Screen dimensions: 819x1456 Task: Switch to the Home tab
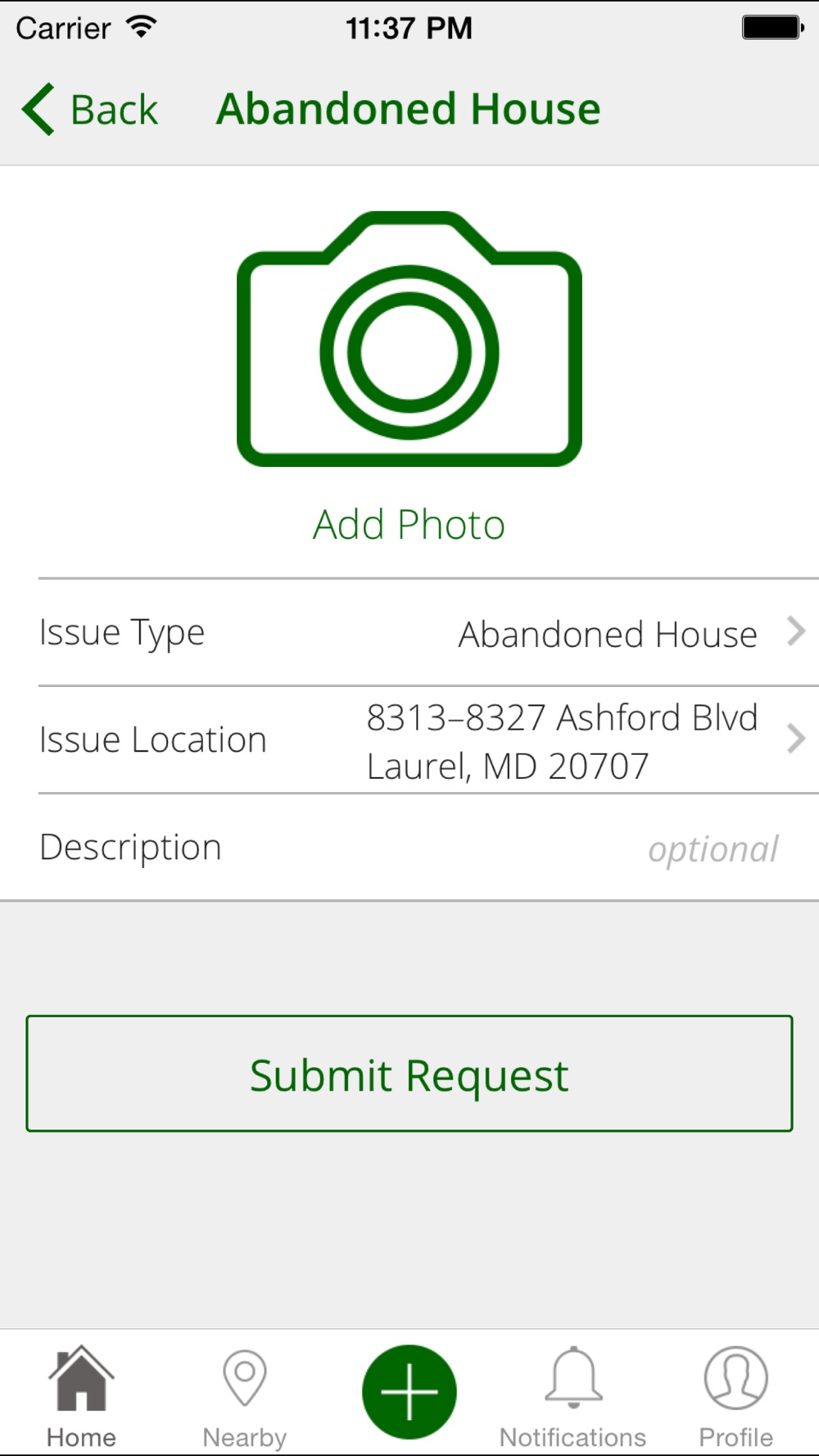coord(81,1397)
